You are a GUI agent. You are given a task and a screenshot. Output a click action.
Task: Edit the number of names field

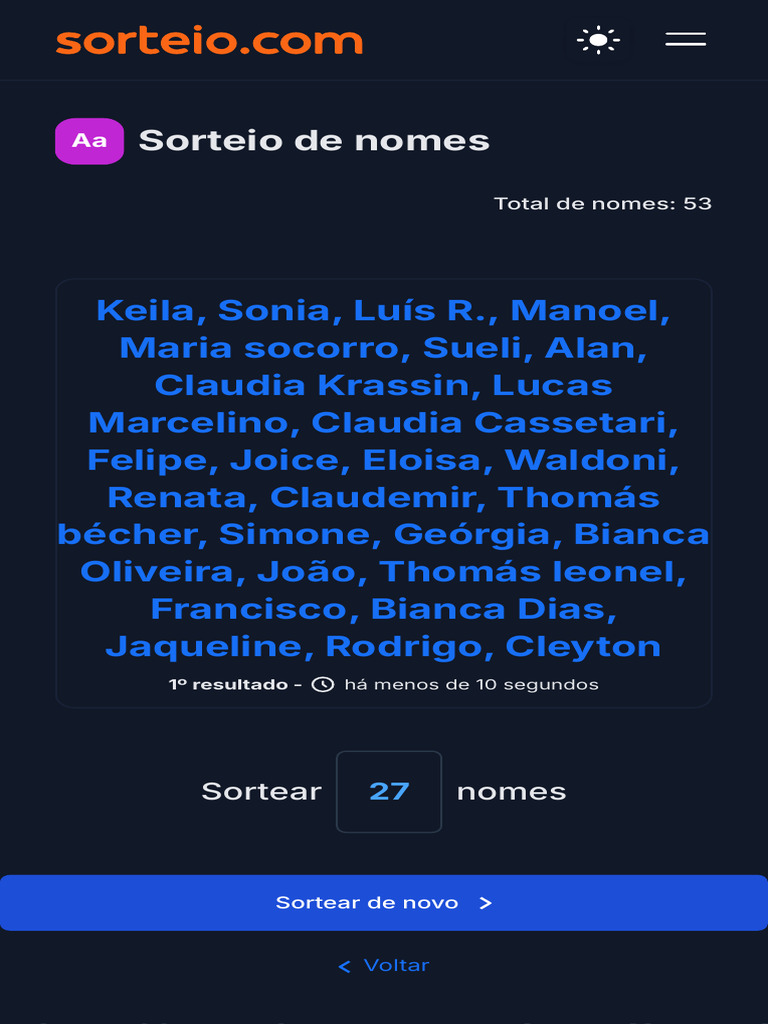coord(389,792)
